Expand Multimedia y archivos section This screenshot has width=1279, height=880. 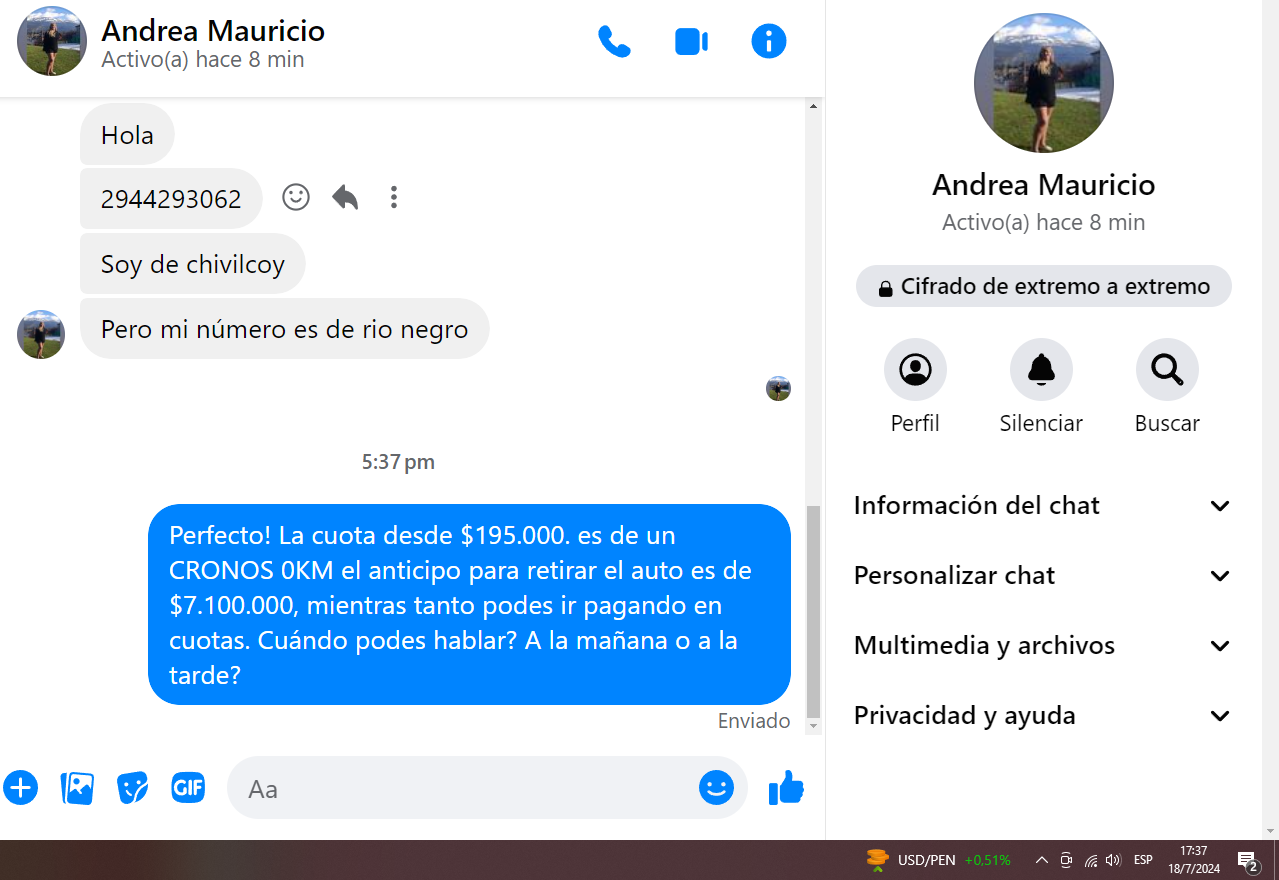[x=1041, y=646]
